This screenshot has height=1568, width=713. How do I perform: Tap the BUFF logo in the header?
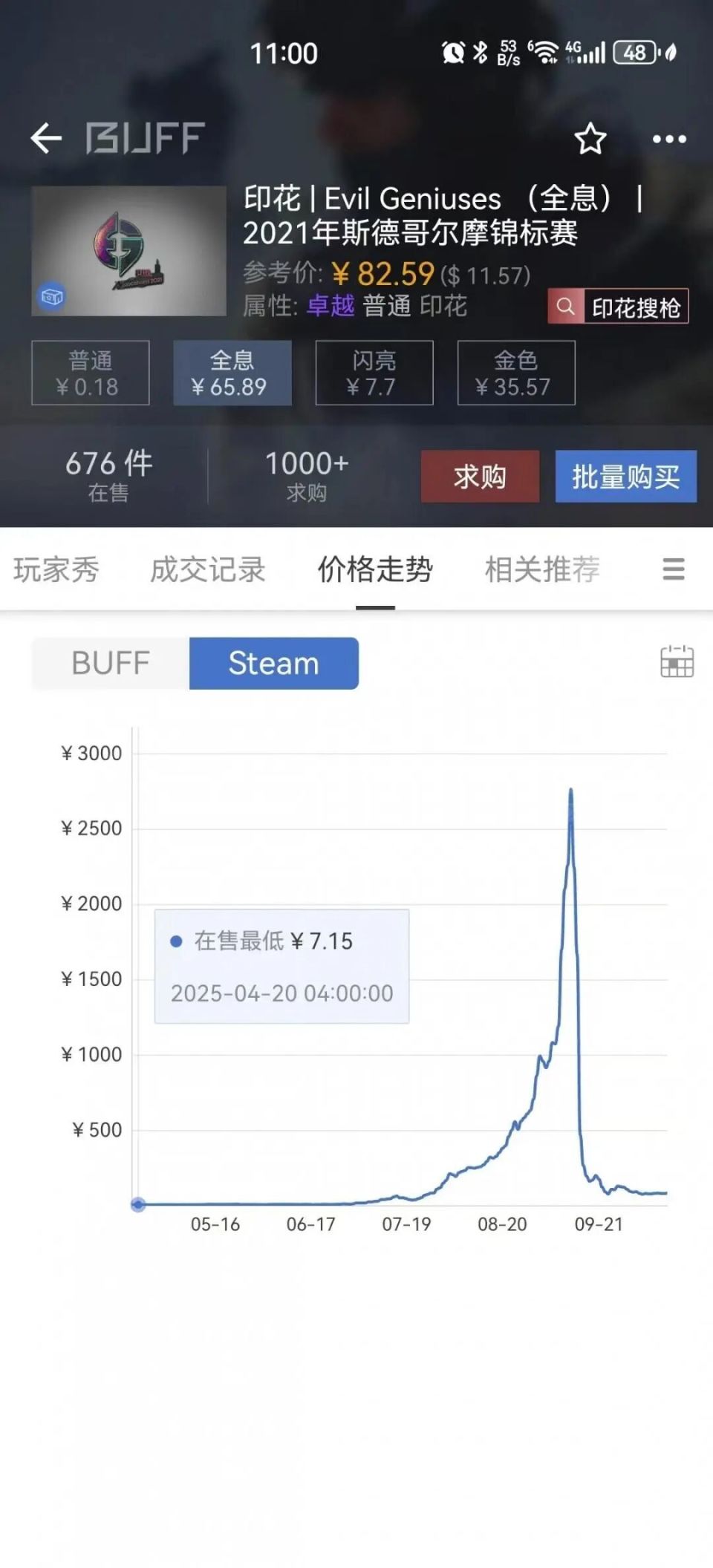coord(146,137)
